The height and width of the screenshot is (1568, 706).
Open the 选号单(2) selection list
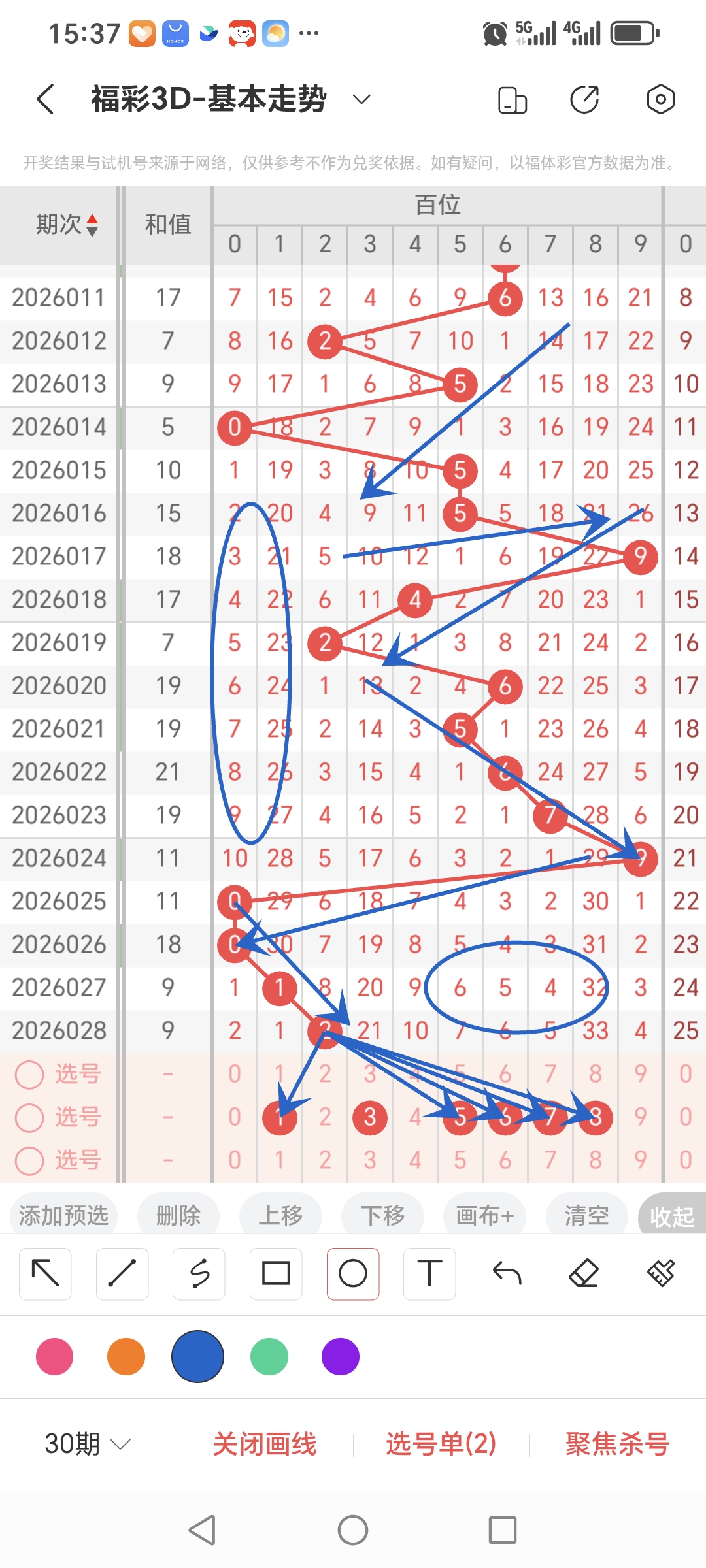[x=439, y=1445]
